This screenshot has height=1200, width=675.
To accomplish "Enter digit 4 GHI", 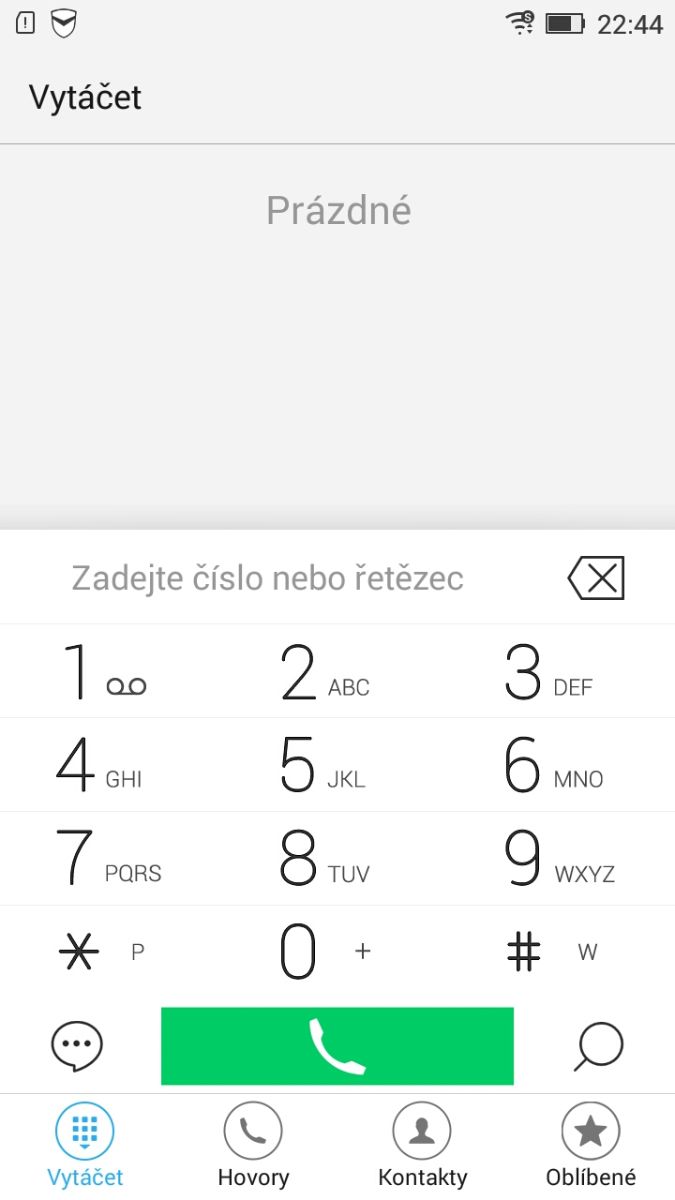I will coord(100,765).
